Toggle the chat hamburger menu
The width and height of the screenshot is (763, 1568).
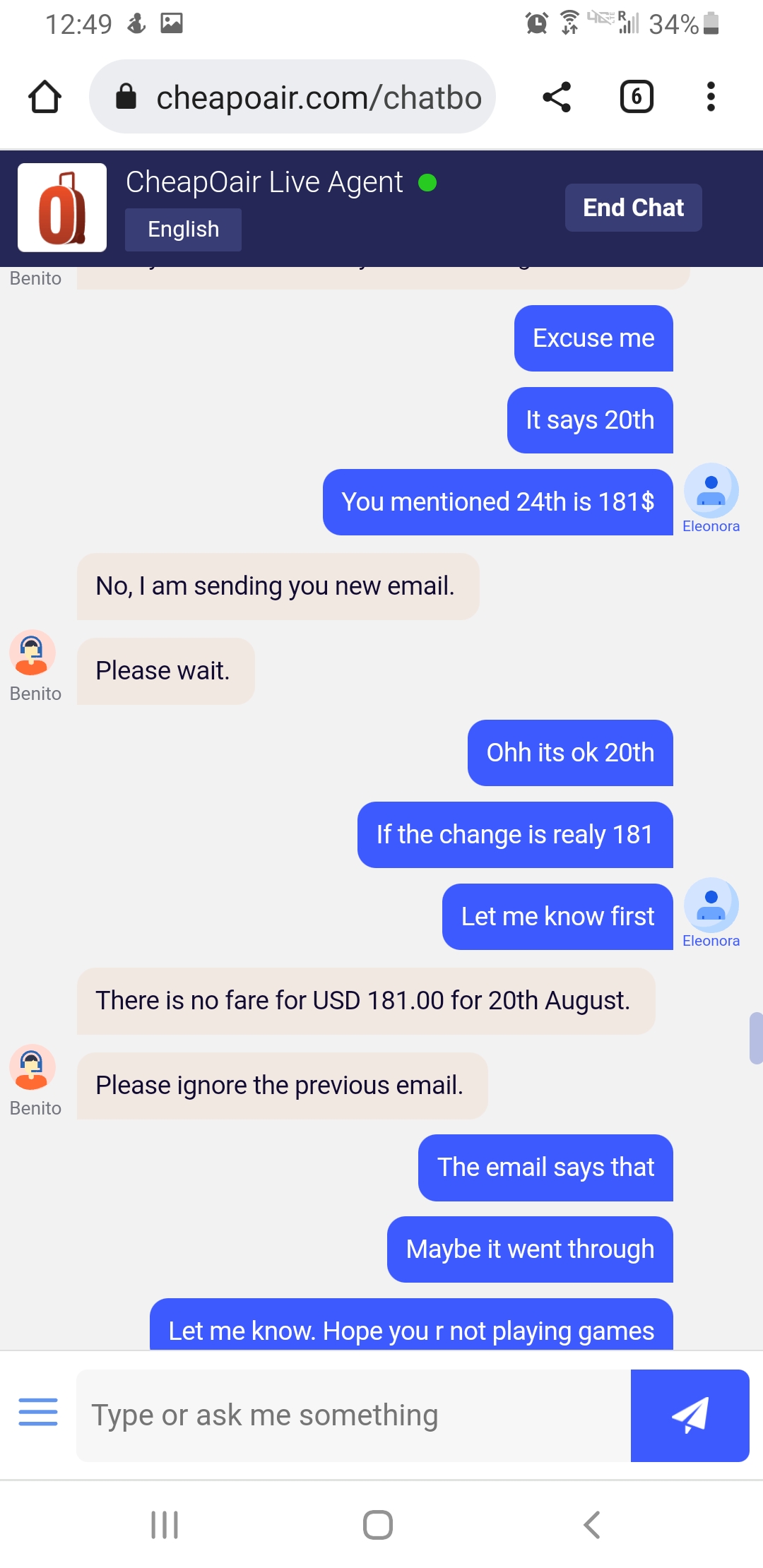38,1413
